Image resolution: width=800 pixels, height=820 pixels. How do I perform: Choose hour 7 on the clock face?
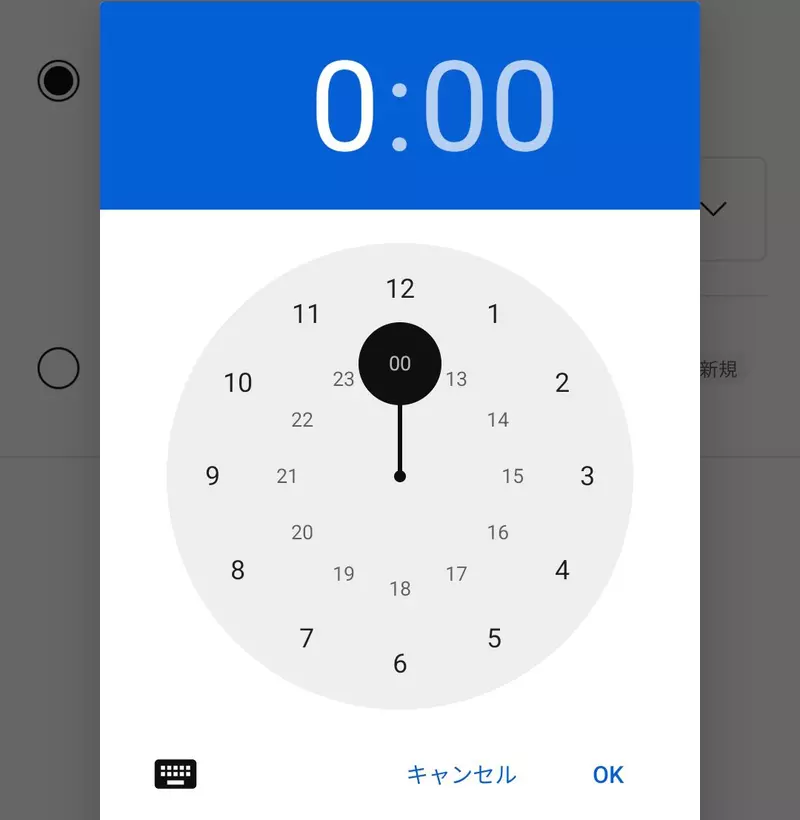point(307,638)
